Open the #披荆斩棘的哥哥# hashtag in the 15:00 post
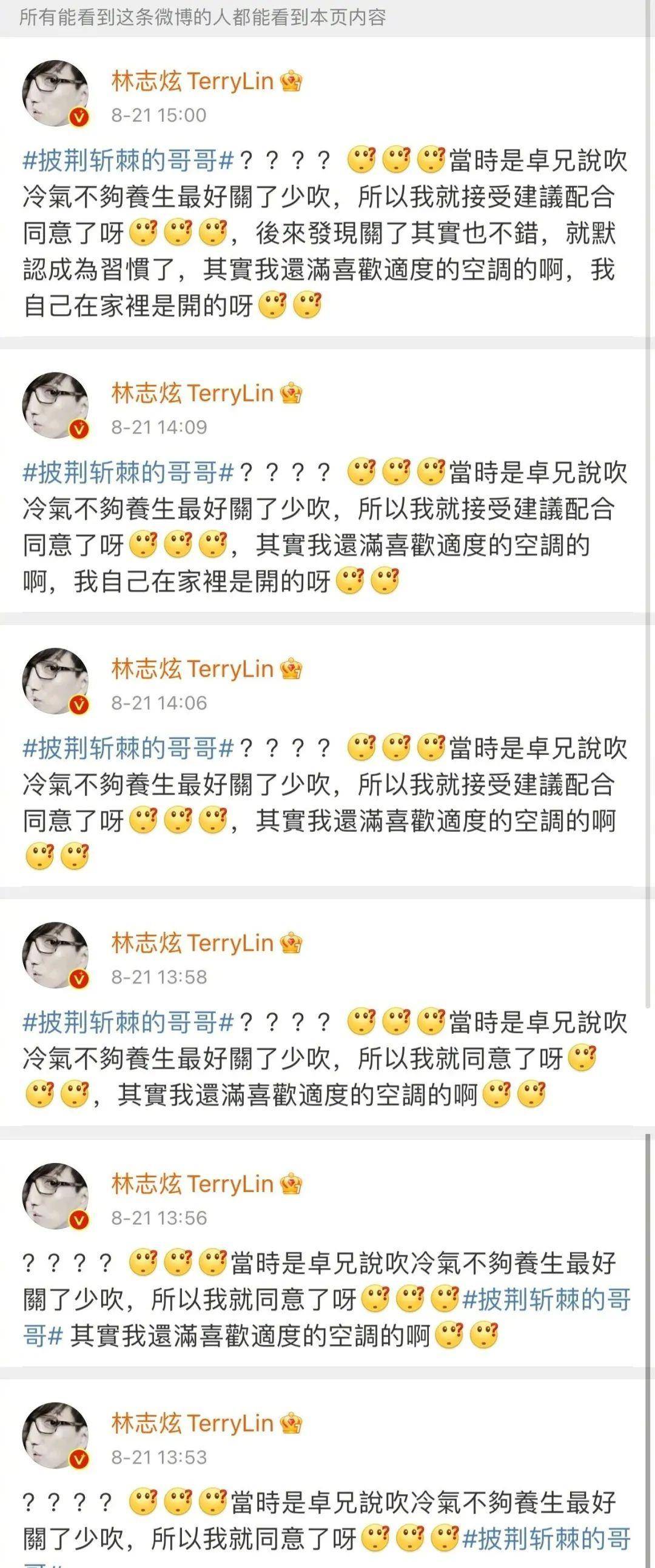The image size is (655, 1568). pyautogui.click(x=129, y=161)
